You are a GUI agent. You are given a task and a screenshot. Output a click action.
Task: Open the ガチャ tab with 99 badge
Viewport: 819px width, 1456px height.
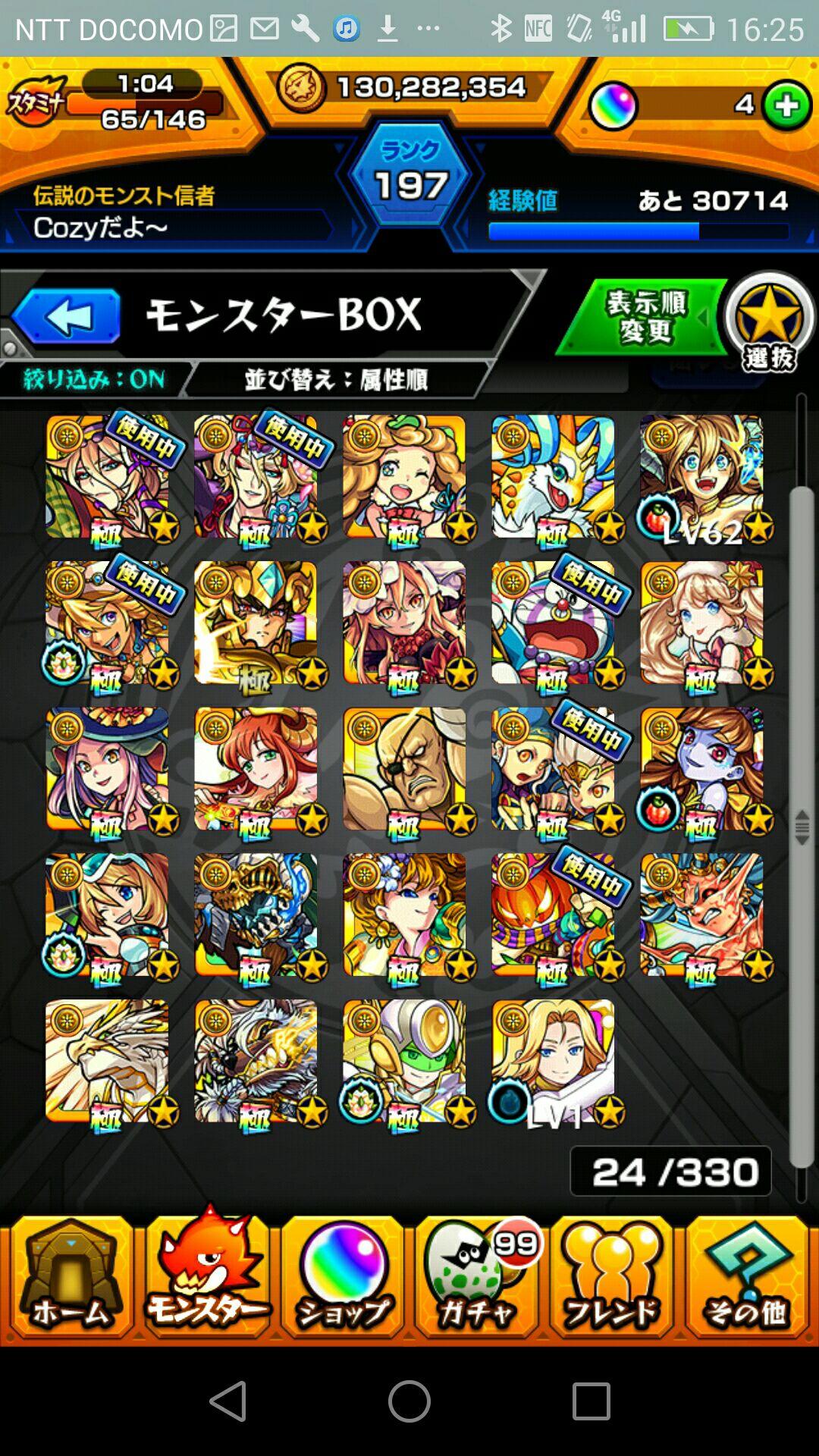click(x=478, y=1276)
